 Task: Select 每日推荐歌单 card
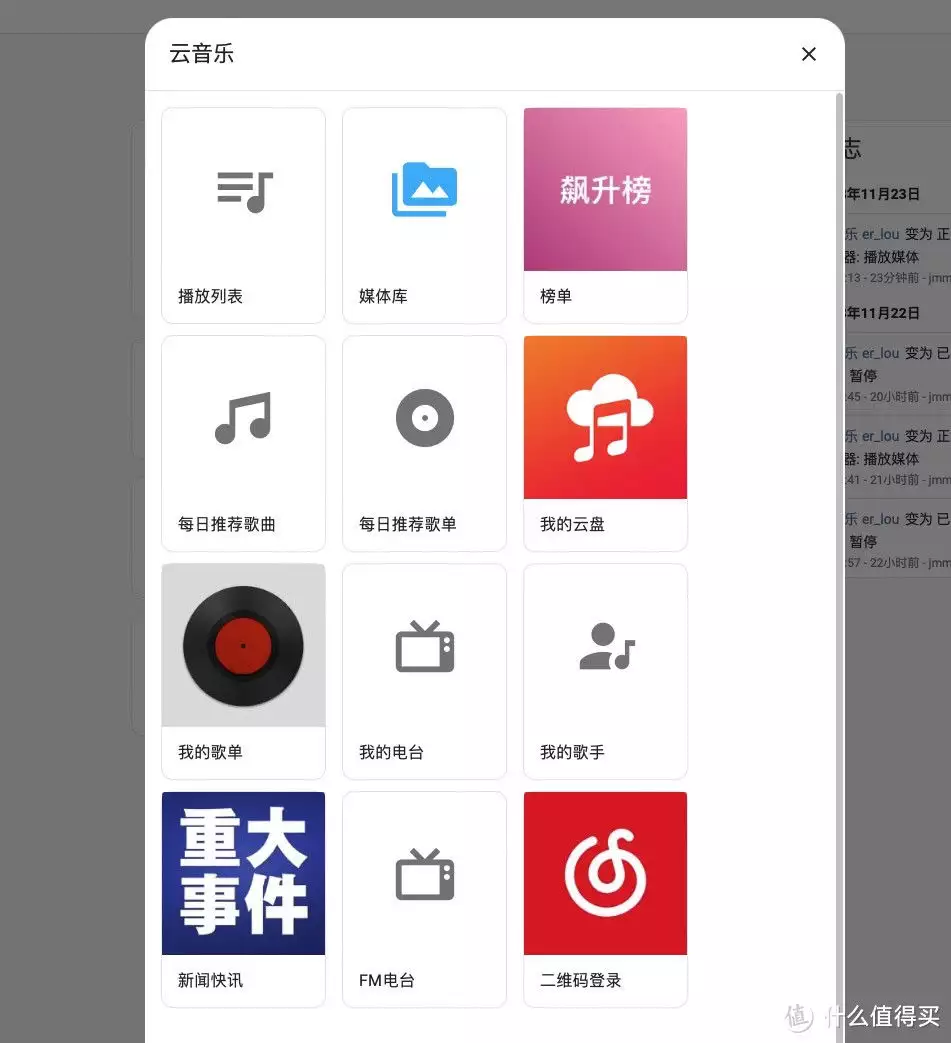[x=424, y=443]
